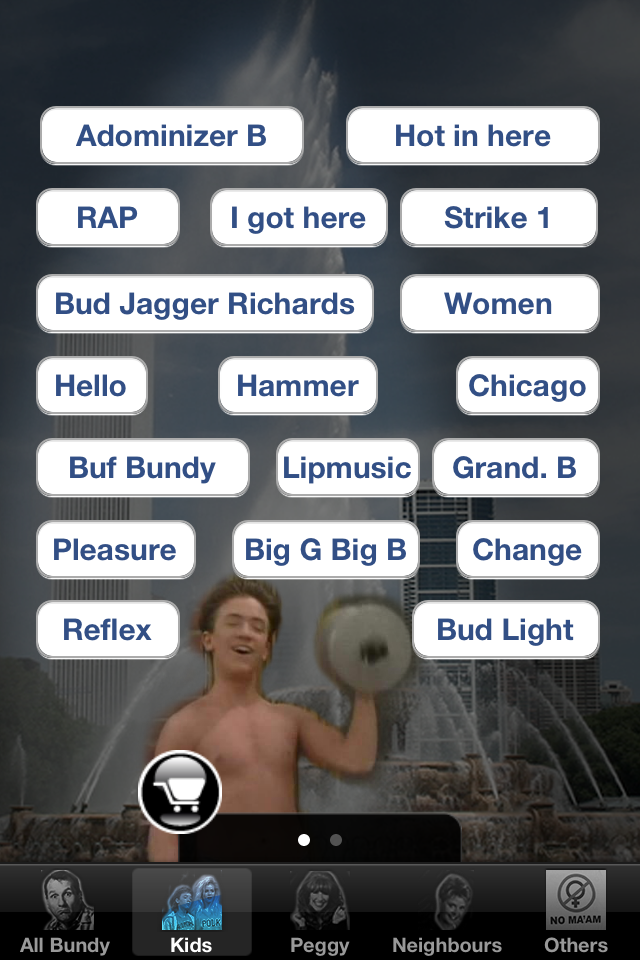Open the Neighbours tab

pos(447,914)
